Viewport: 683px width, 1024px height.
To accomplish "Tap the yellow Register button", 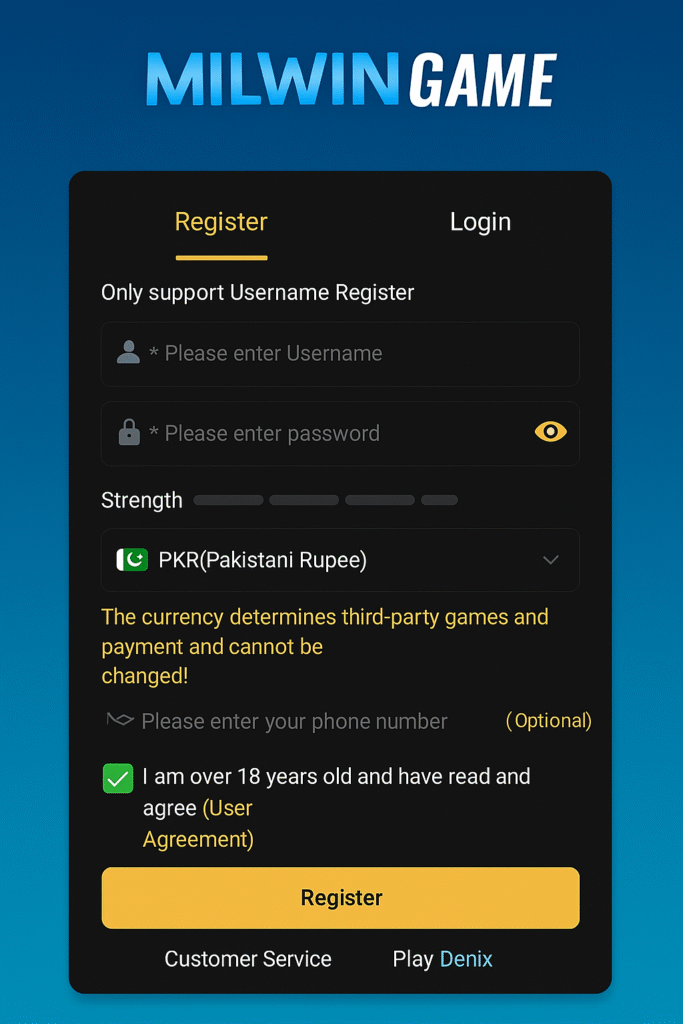I will 340,898.
